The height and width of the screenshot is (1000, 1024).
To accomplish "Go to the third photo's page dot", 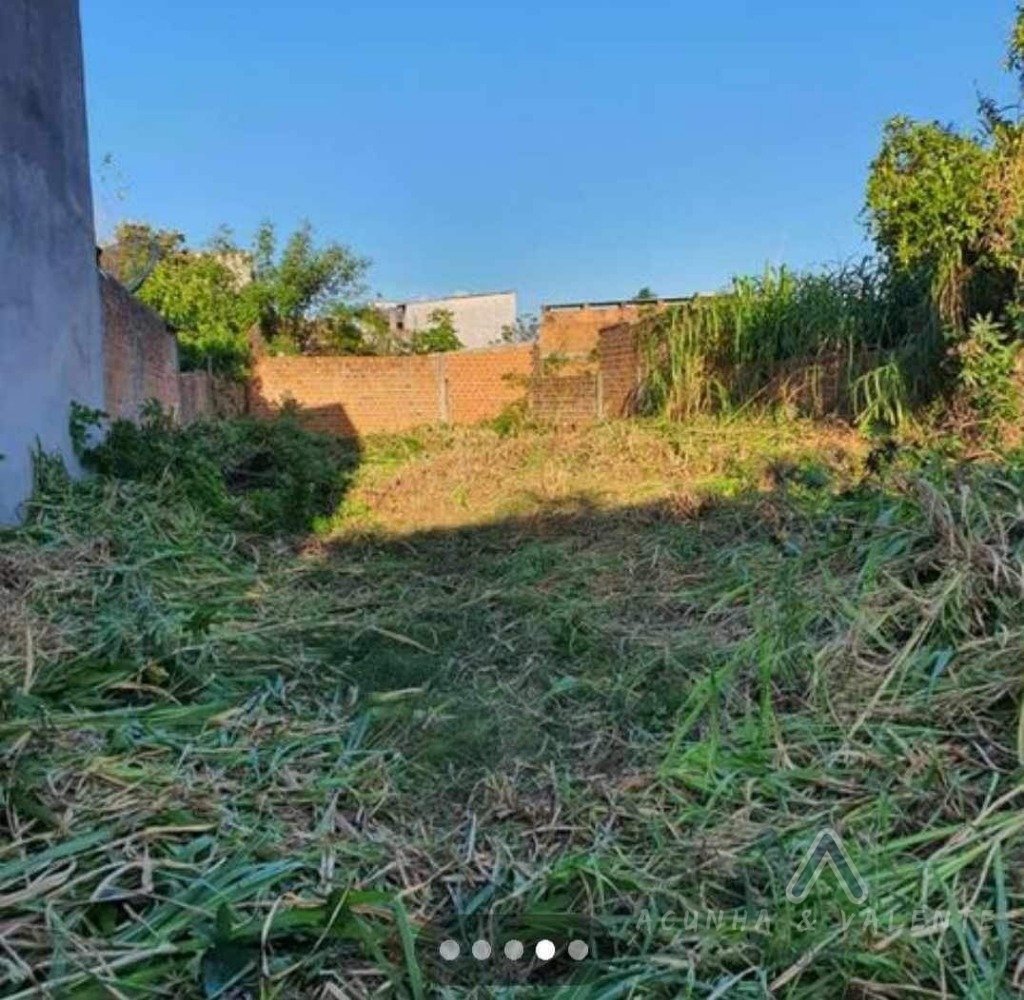I will pyautogui.click(x=514, y=950).
